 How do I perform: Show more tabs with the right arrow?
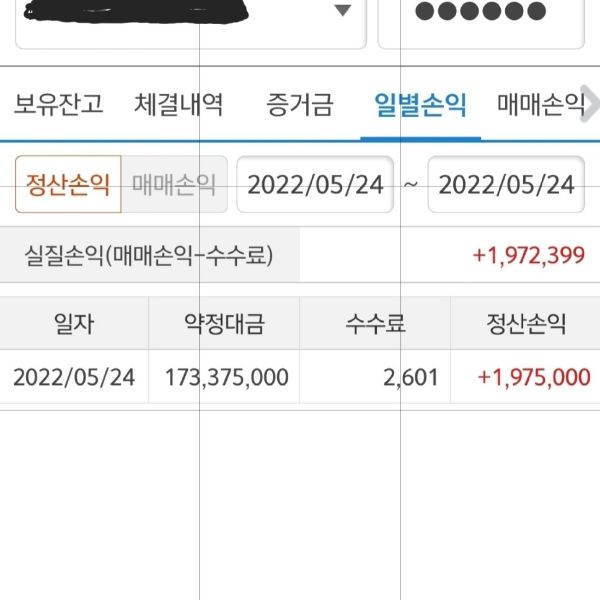(589, 104)
